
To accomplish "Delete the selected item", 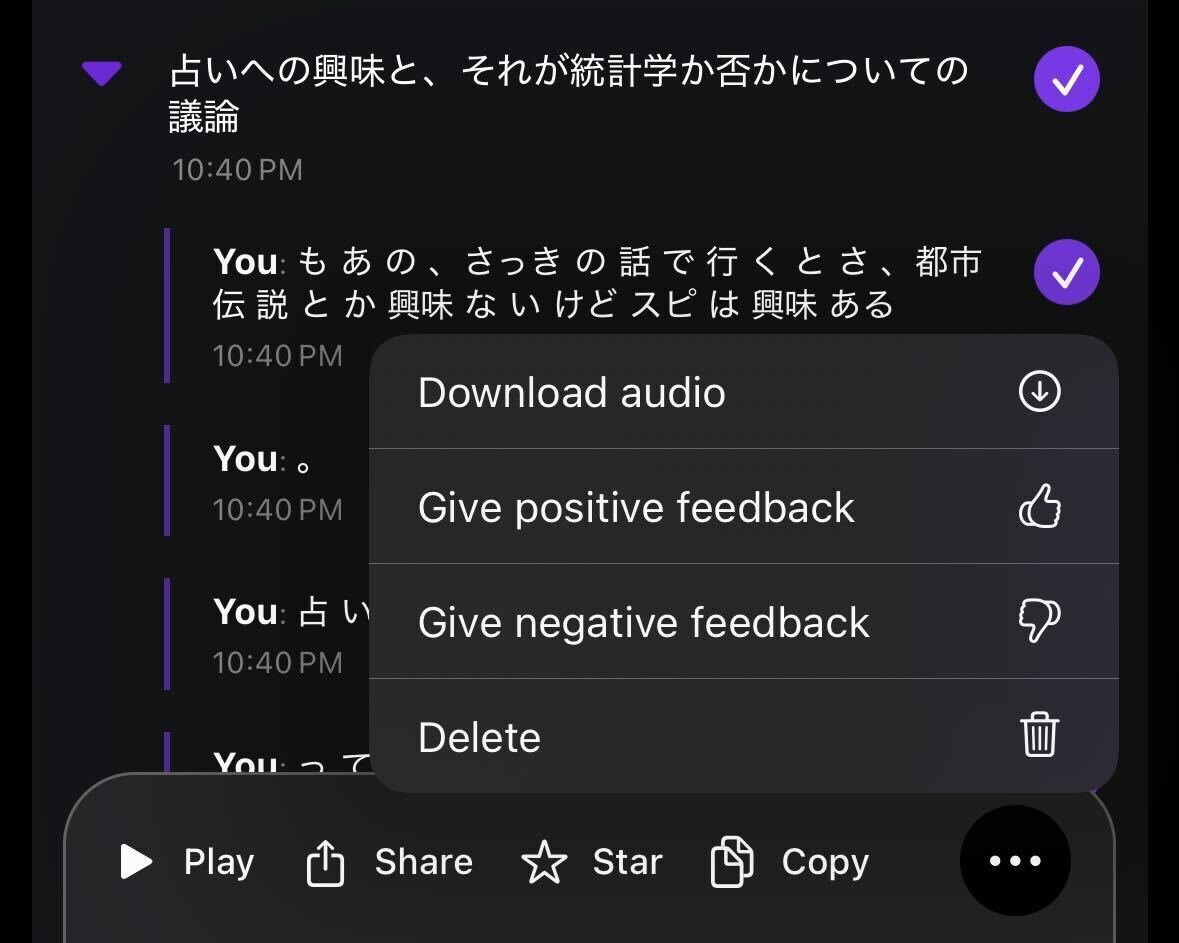I will pos(742,737).
